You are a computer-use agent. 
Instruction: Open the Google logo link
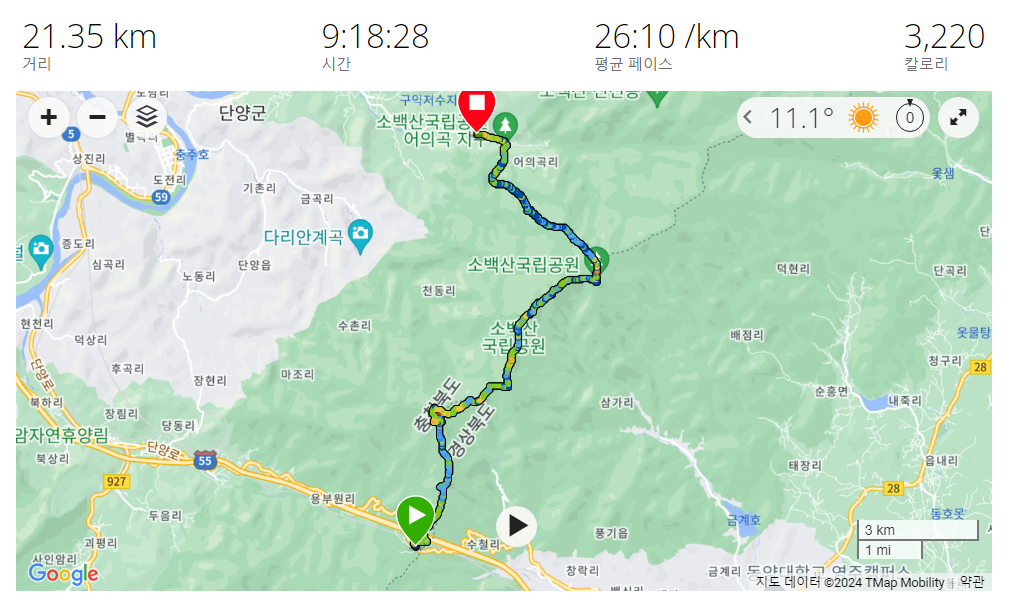(63, 574)
